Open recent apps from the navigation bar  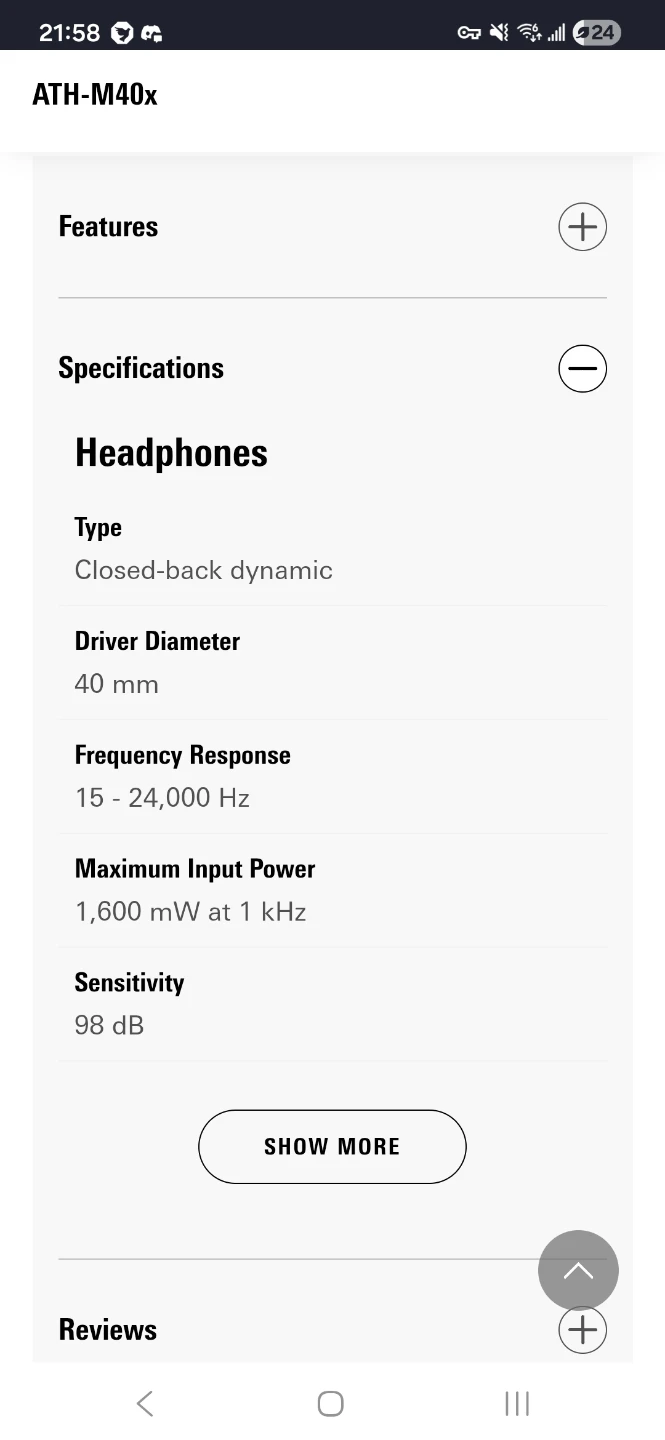pyautogui.click(x=517, y=1404)
